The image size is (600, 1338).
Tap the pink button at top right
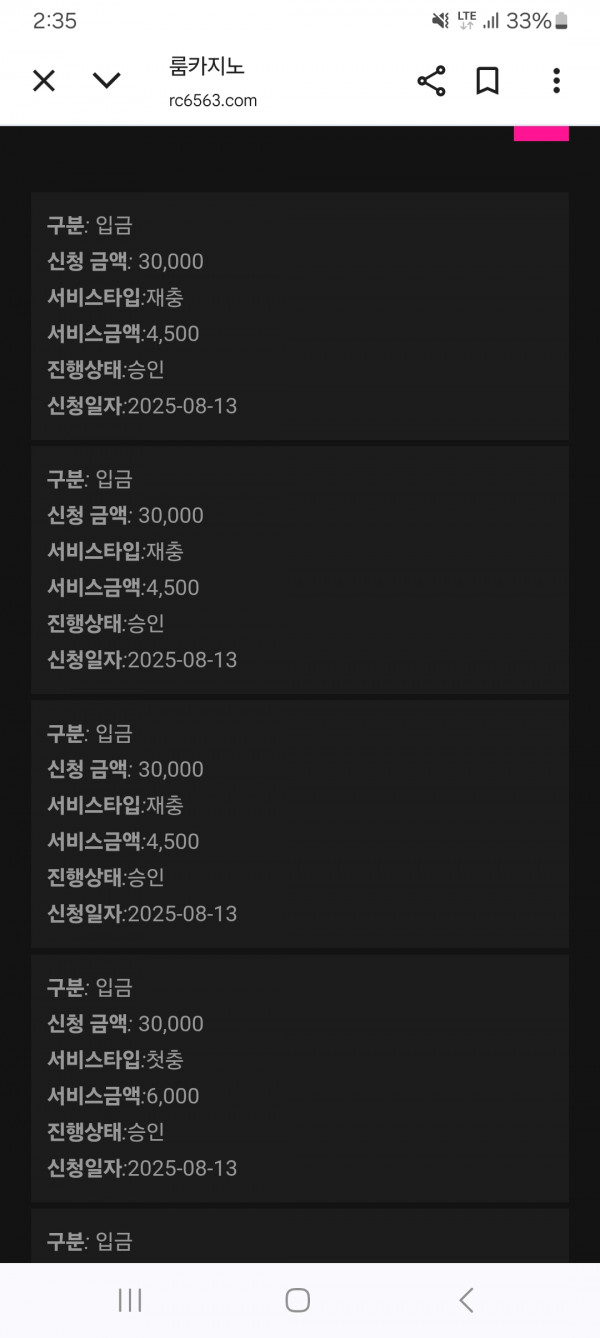(541, 134)
